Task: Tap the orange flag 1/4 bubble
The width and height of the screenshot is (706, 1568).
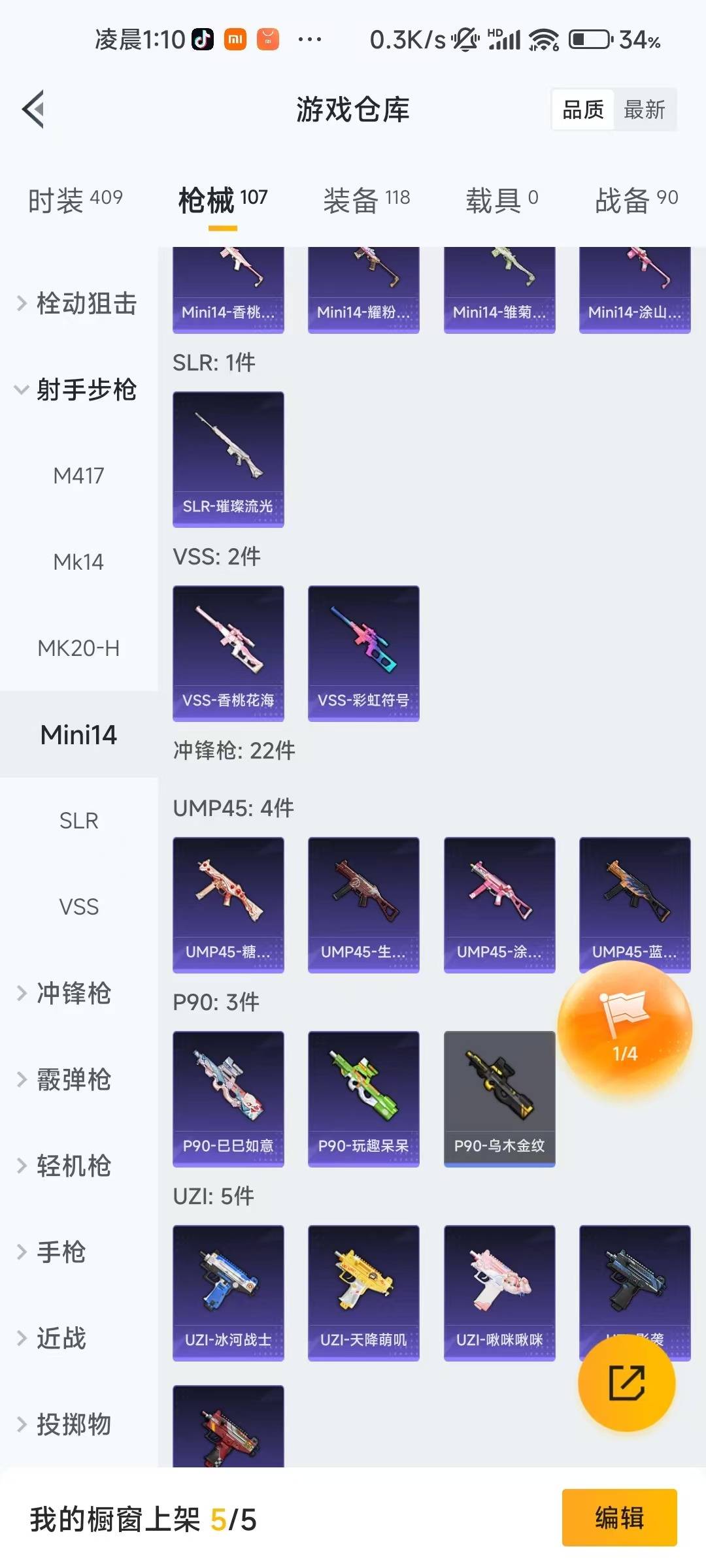Action: (624, 1028)
